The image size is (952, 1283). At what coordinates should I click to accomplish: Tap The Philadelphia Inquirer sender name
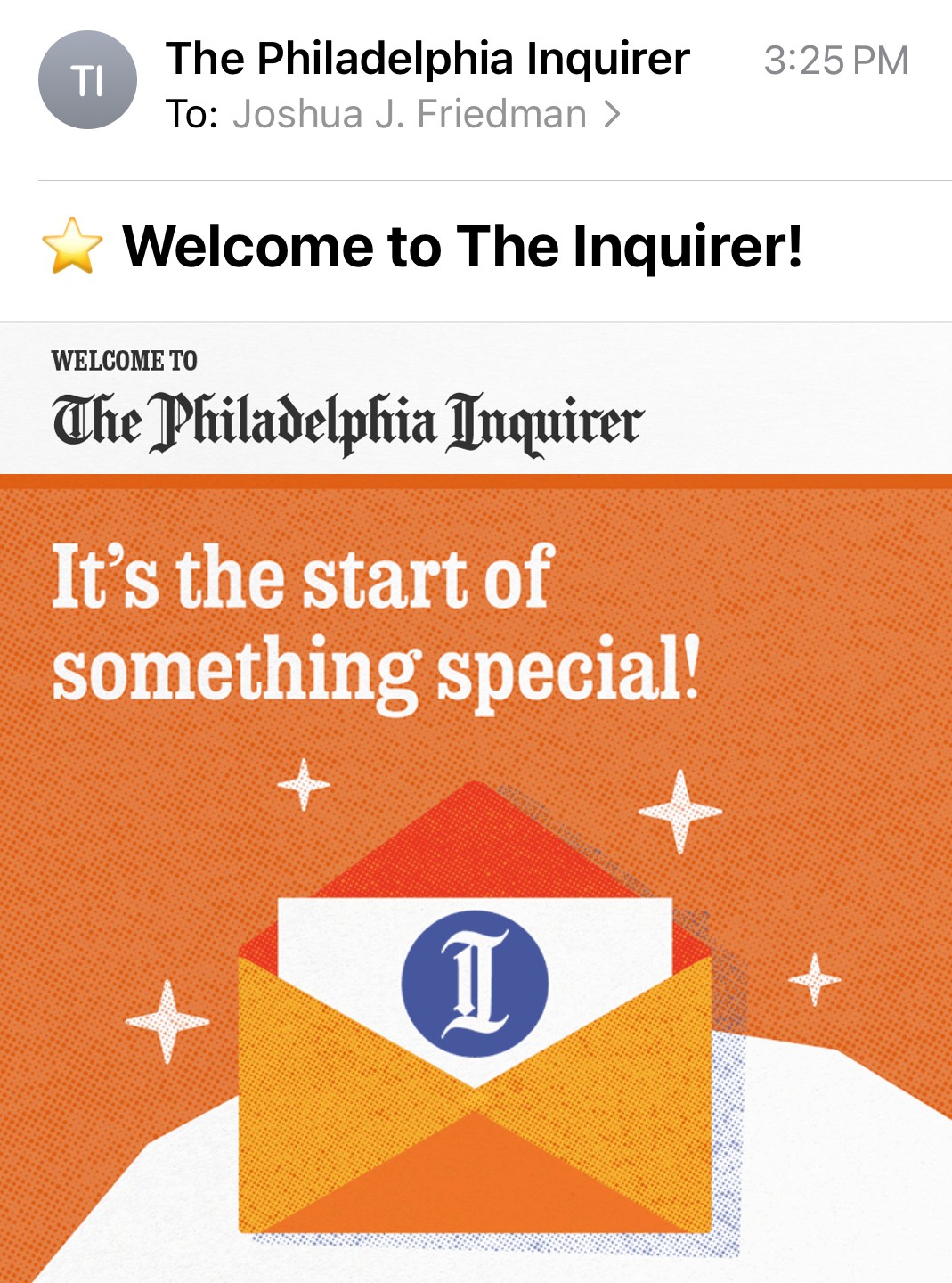(427, 60)
